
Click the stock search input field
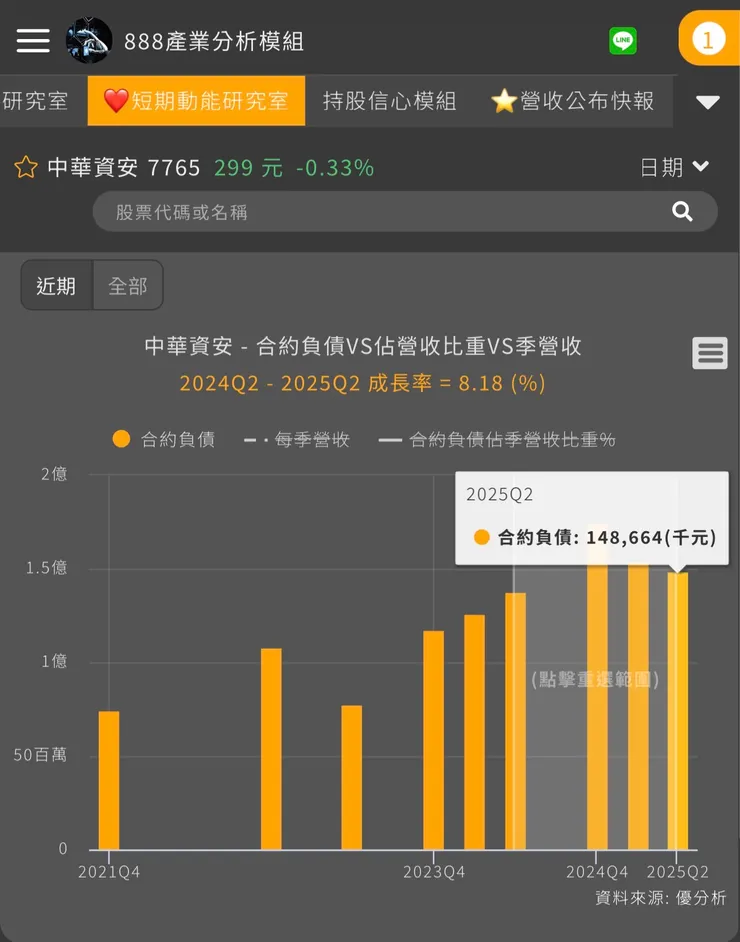click(x=380, y=211)
